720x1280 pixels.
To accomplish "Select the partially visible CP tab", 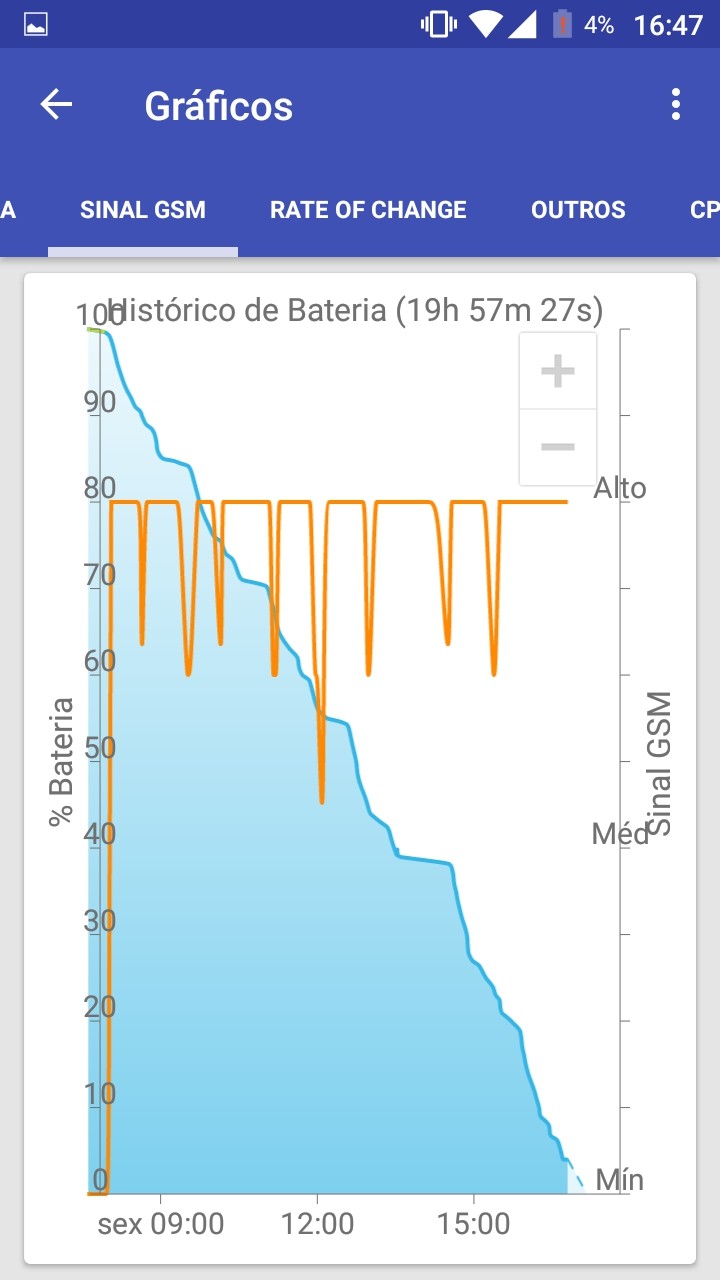I will pos(704,210).
